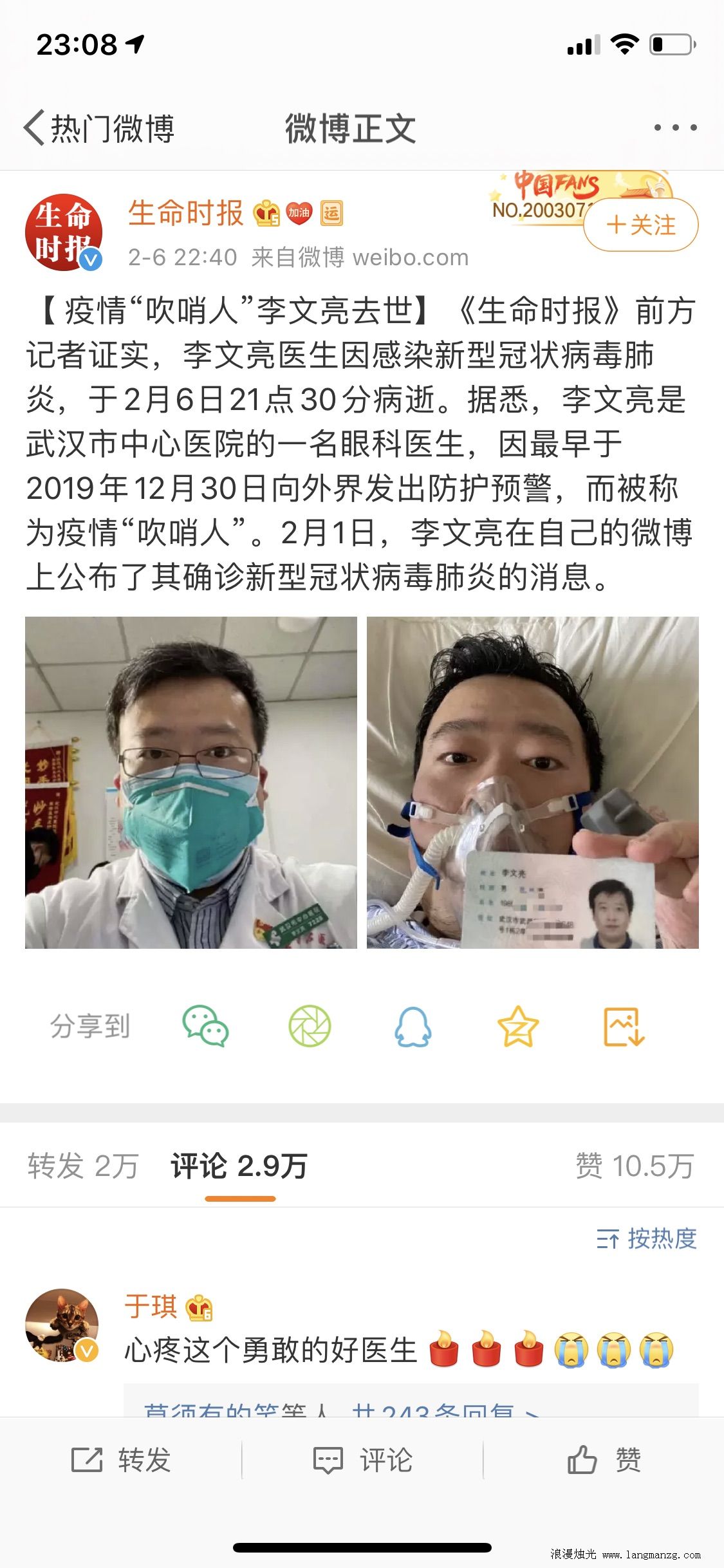
Task: Like the post with bottom 赞
Action: click(x=604, y=1459)
